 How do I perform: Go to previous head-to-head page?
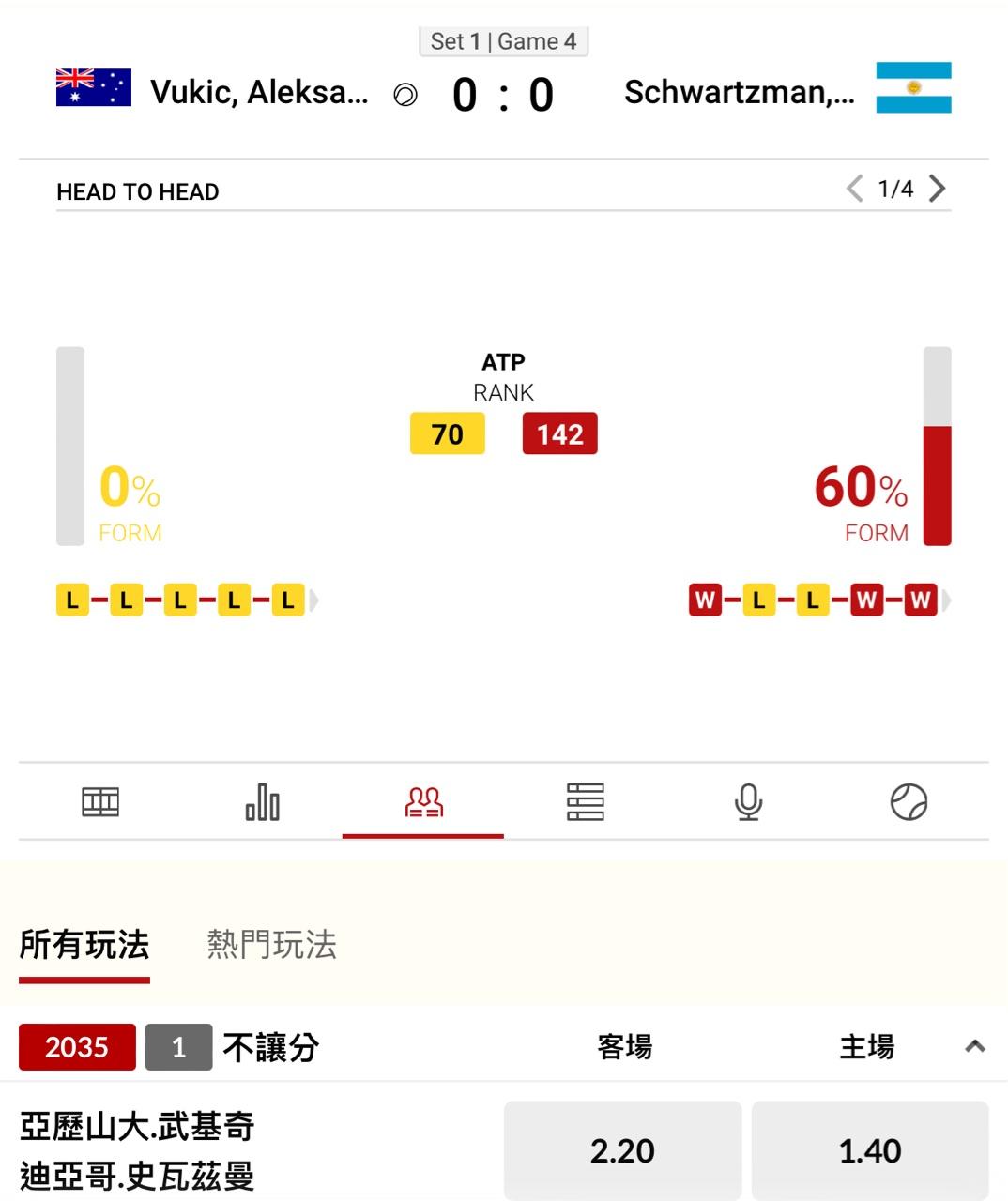click(854, 189)
